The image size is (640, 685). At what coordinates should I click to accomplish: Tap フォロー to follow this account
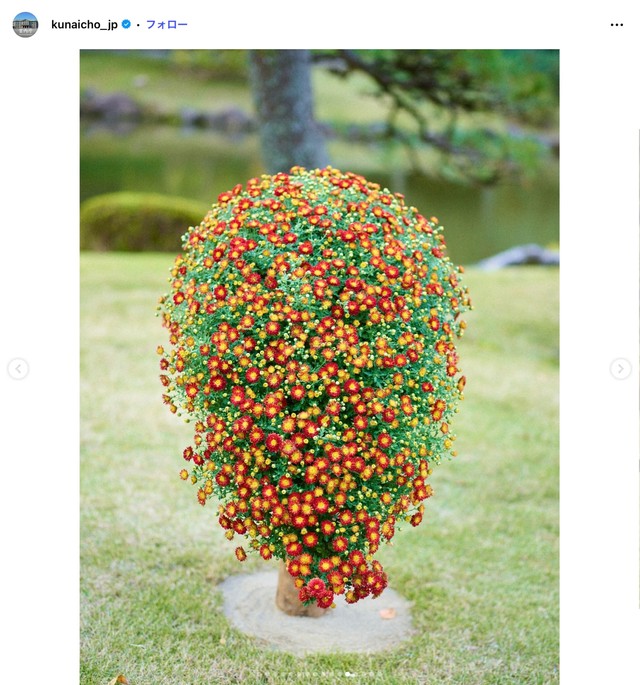(167, 24)
